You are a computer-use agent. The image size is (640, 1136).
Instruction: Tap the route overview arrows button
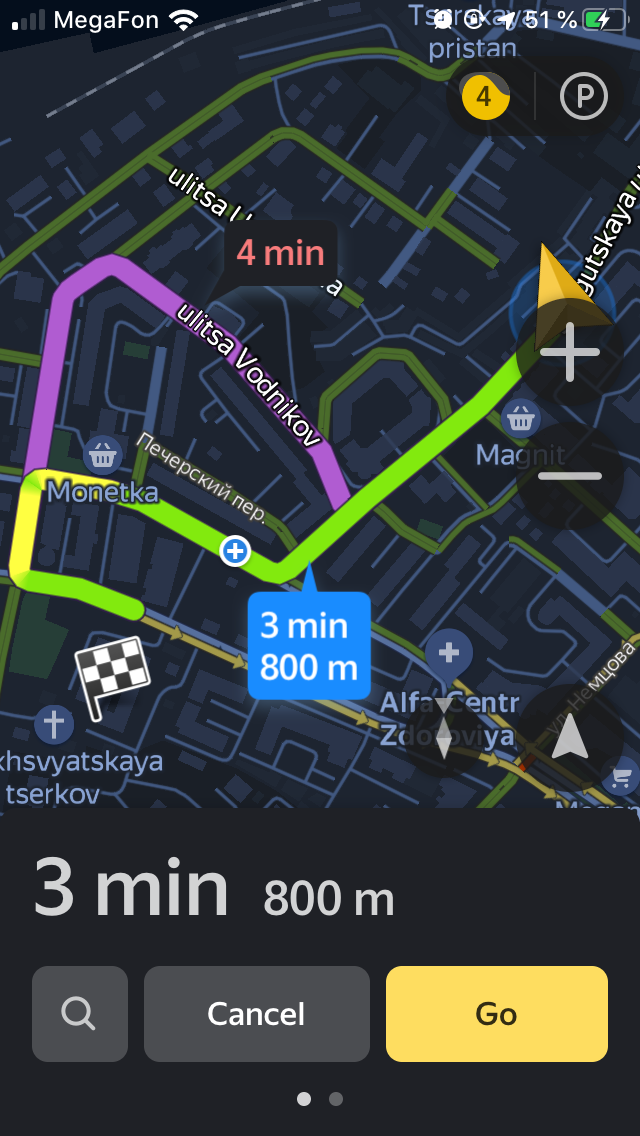point(443,729)
